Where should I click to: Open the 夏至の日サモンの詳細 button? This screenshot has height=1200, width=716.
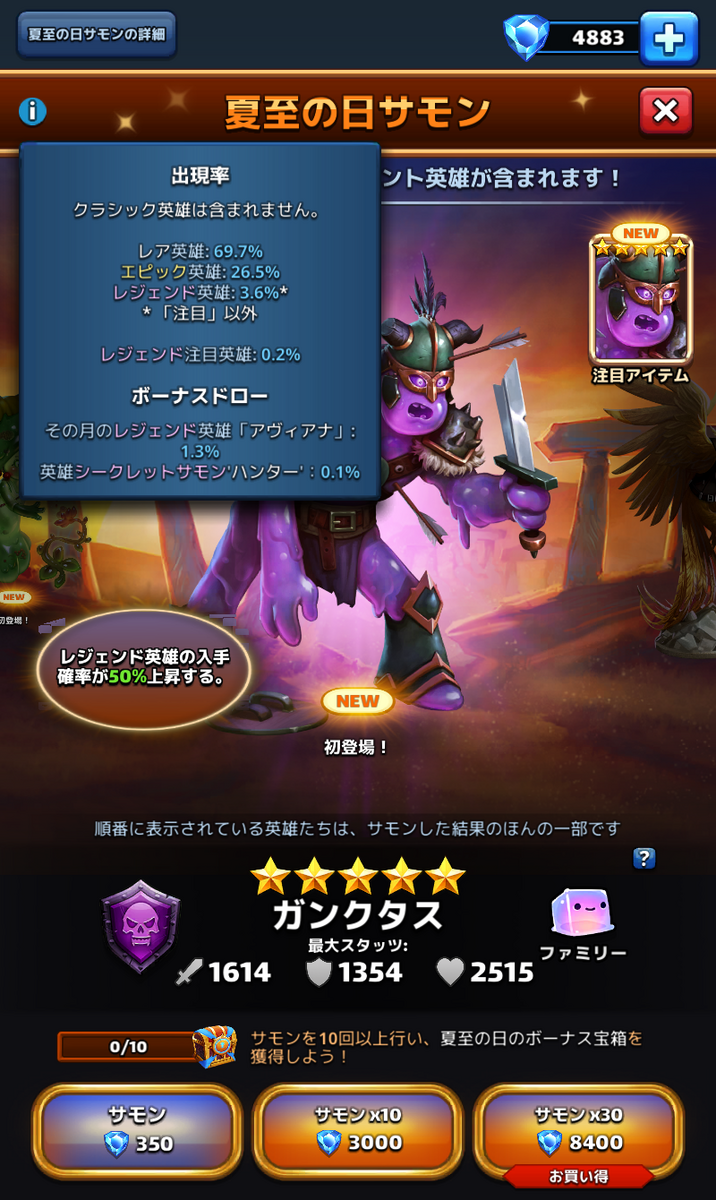[97, 35]
